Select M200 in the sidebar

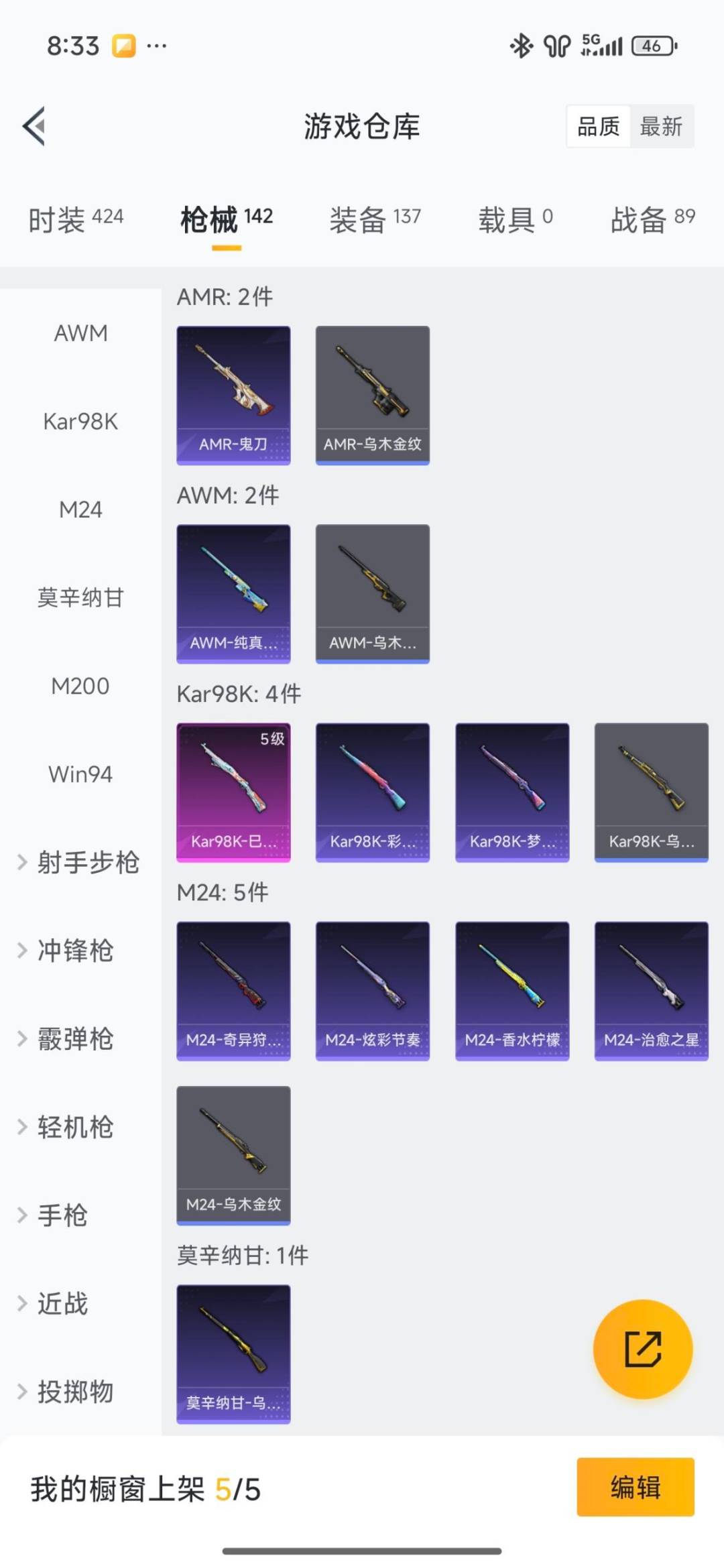81,686
